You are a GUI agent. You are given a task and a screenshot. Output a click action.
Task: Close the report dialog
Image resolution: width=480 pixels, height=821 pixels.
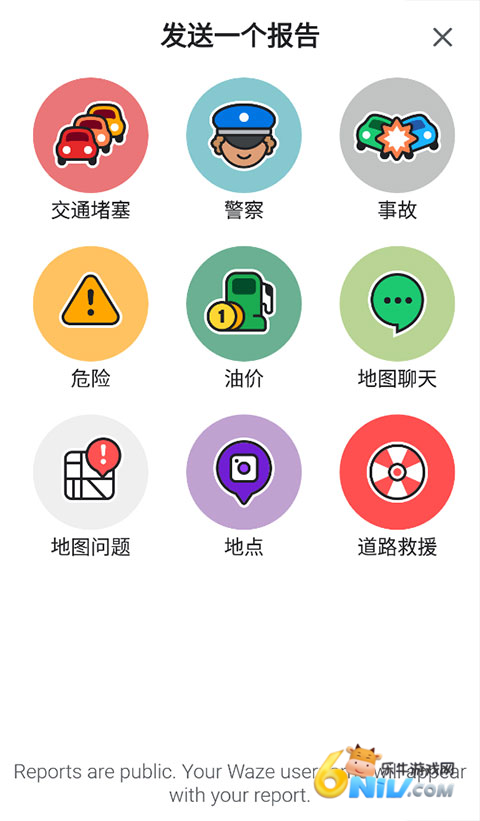[x=442, y=37]
